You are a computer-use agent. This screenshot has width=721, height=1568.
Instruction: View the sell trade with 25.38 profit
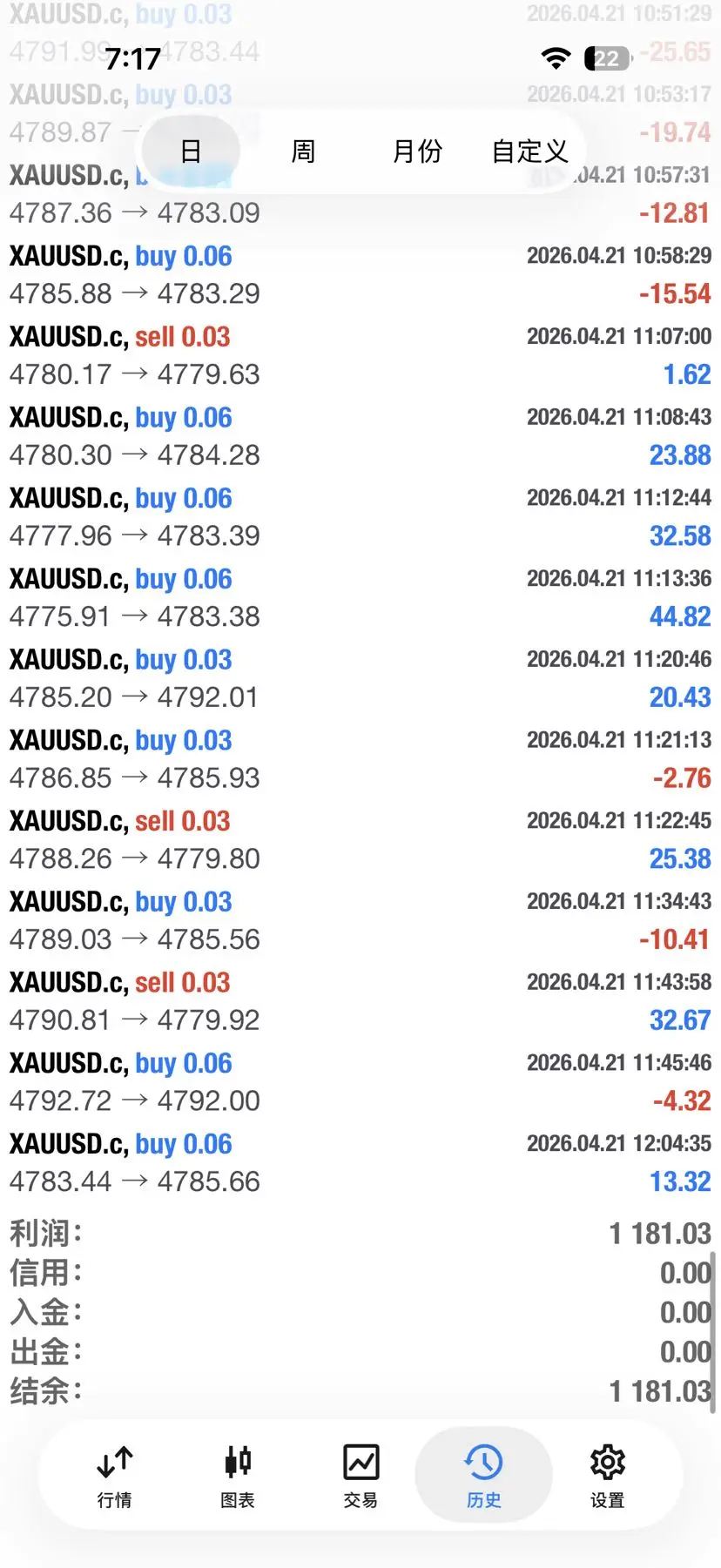360,840
